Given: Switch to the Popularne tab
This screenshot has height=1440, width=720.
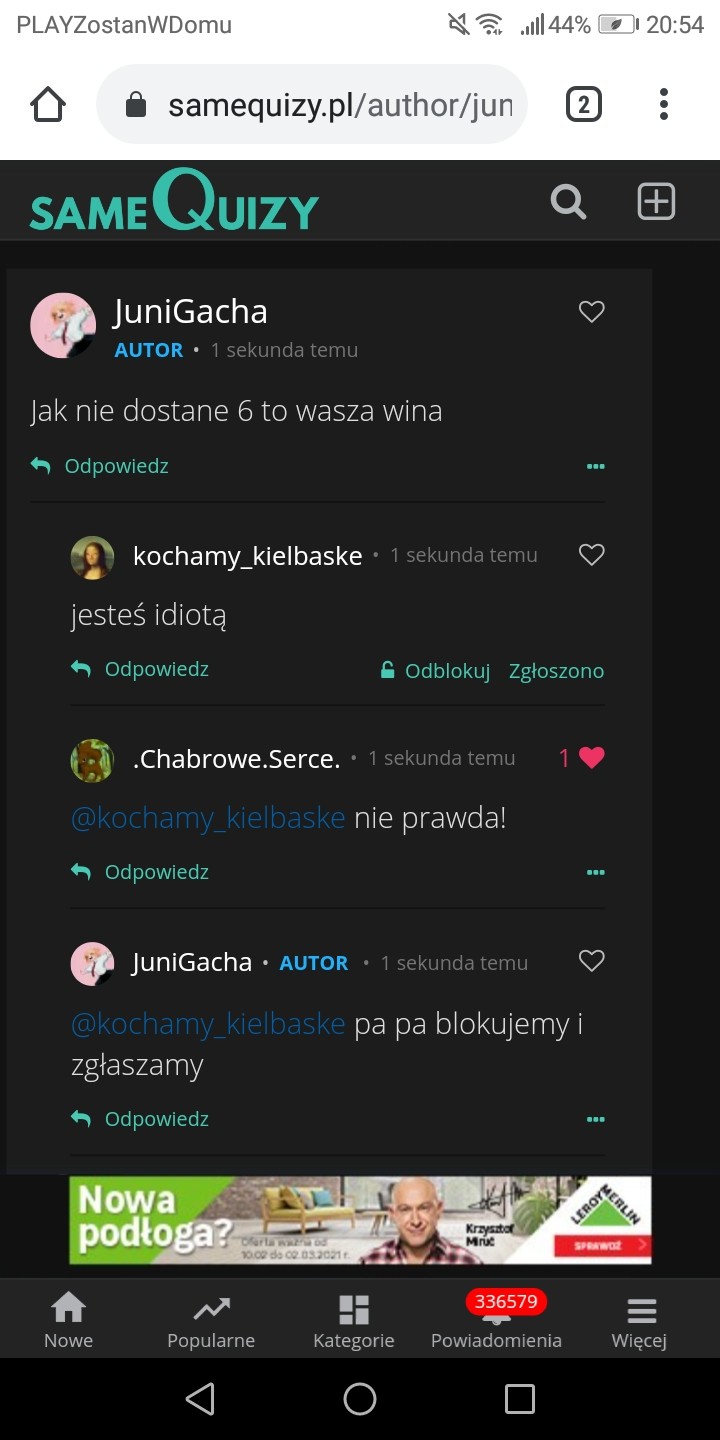Looking at the screenshot, I should point(211,1320).
